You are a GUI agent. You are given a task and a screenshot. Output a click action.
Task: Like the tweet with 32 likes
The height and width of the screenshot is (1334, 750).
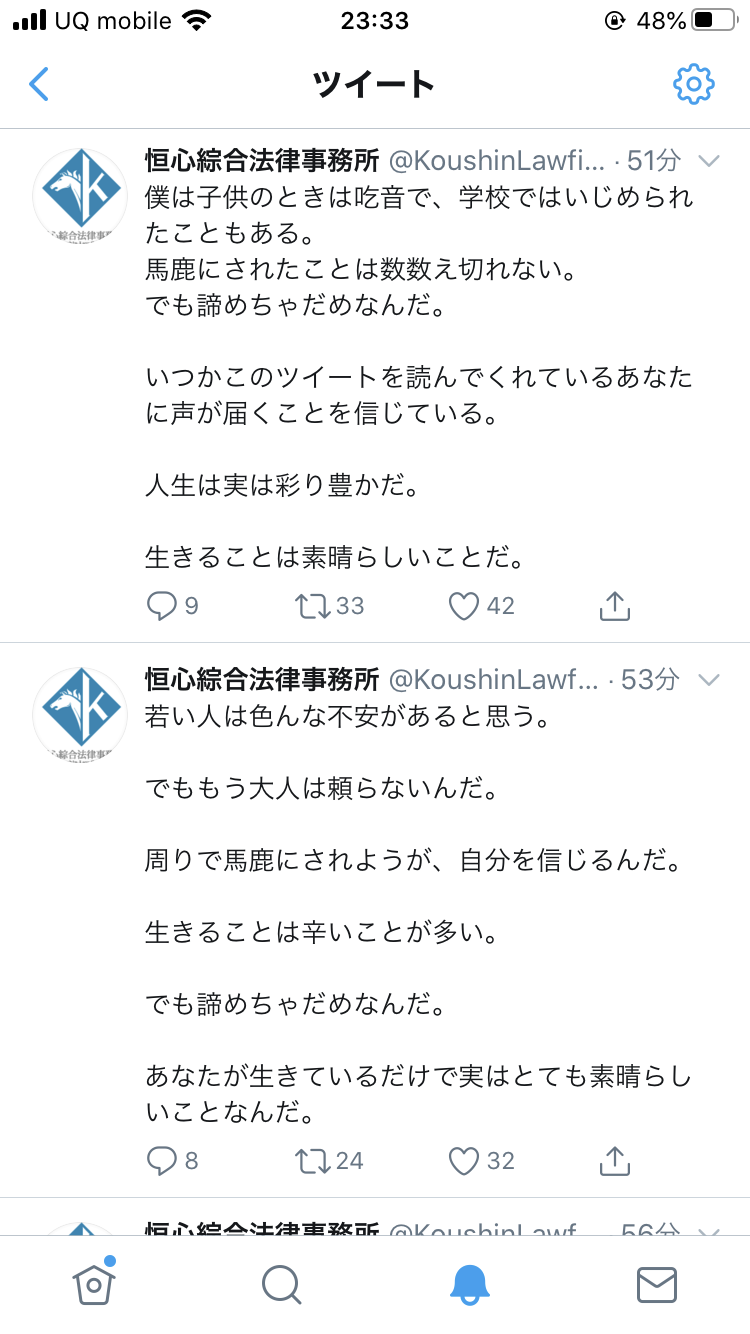[464, 1160]
